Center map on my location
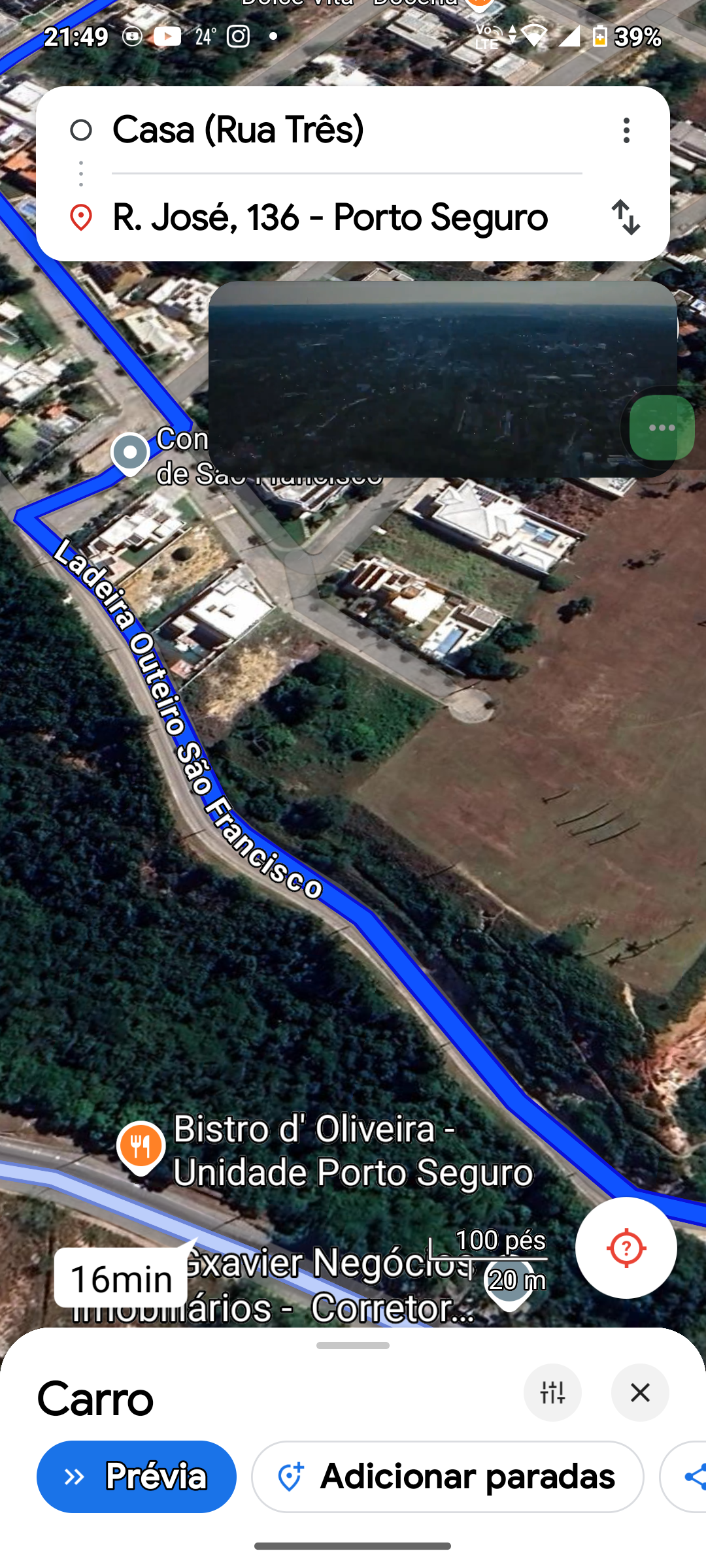706x1568 pixels. click(x=626, y=1248)
